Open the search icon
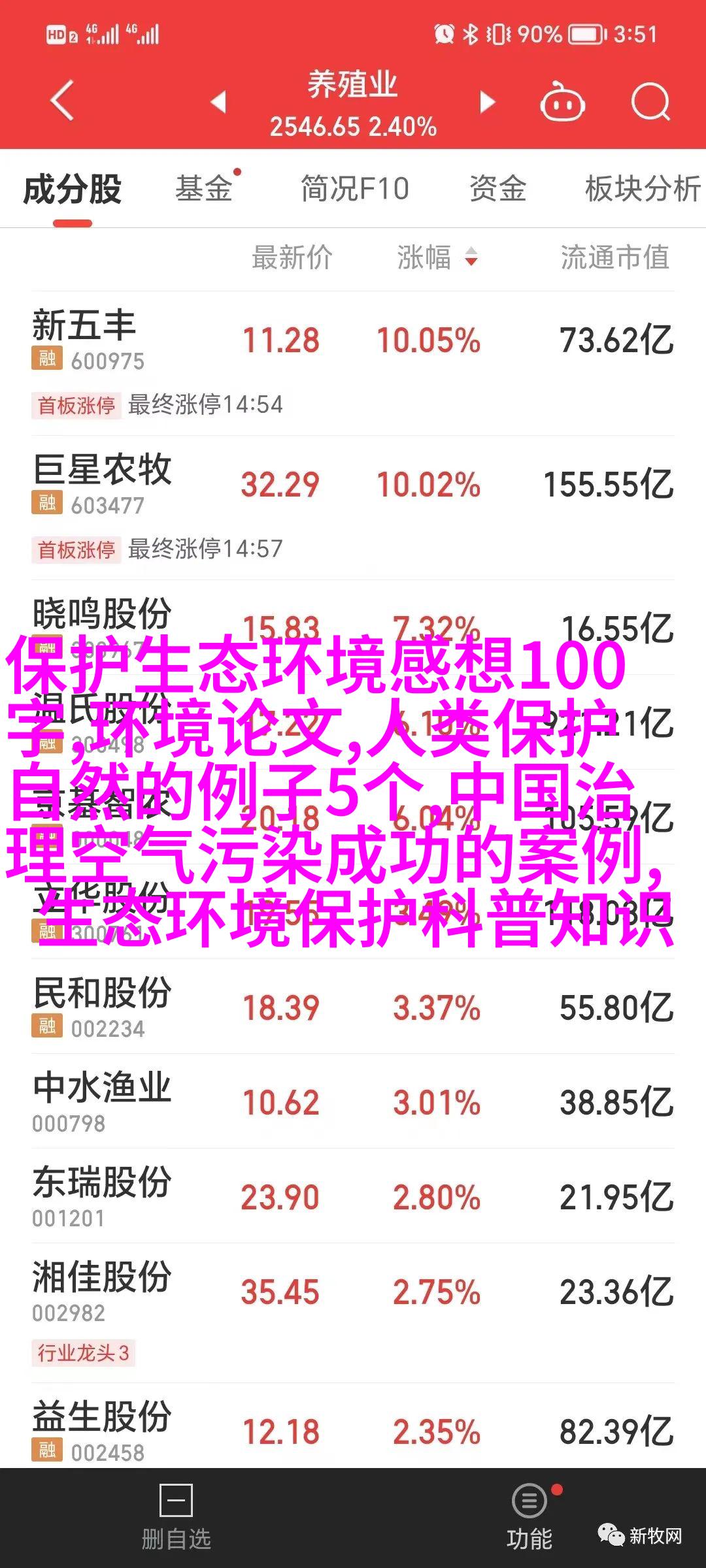706x1568 pixels. pos(650,102)
